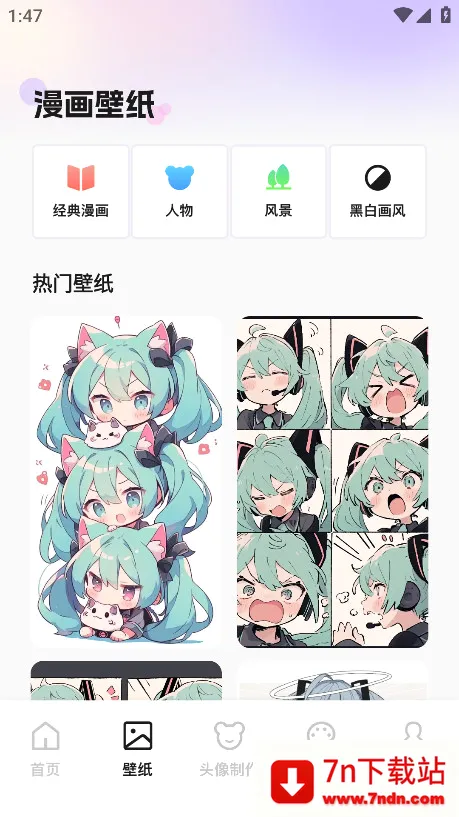This screenshot has width=459, height=817.
Task: View the six-panel expressions wallpaper
Action: click(332, 481)
